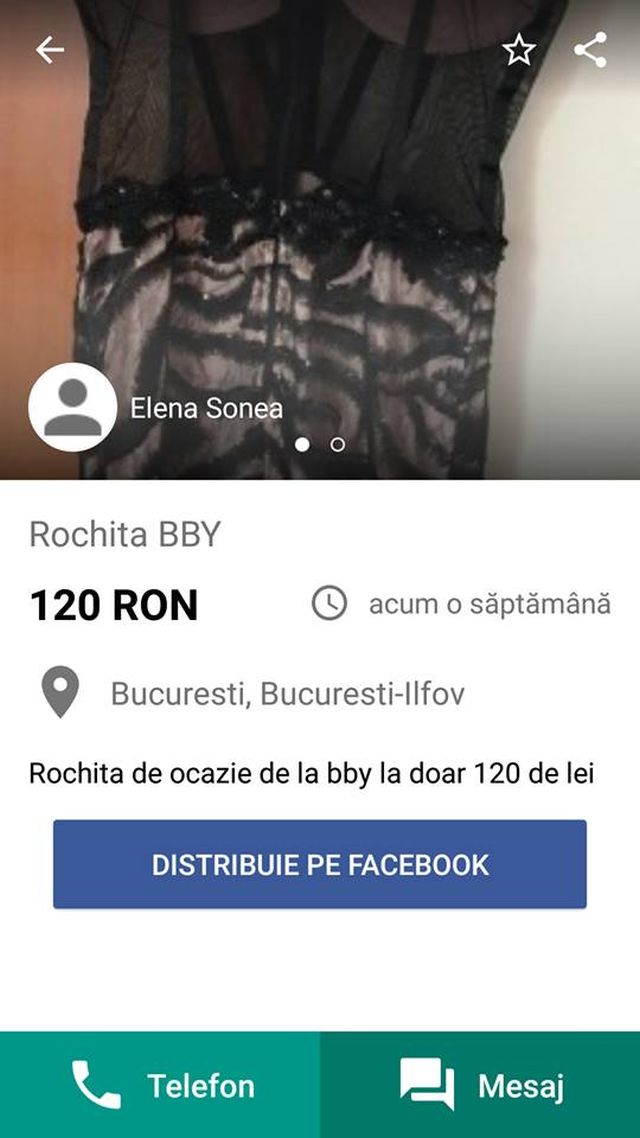Image resolution: width=640 pixels, height=1138 pixels.
Task: Open seller Elena Sonea's profile
Action: pyautogui.click(x=73, y=407)
